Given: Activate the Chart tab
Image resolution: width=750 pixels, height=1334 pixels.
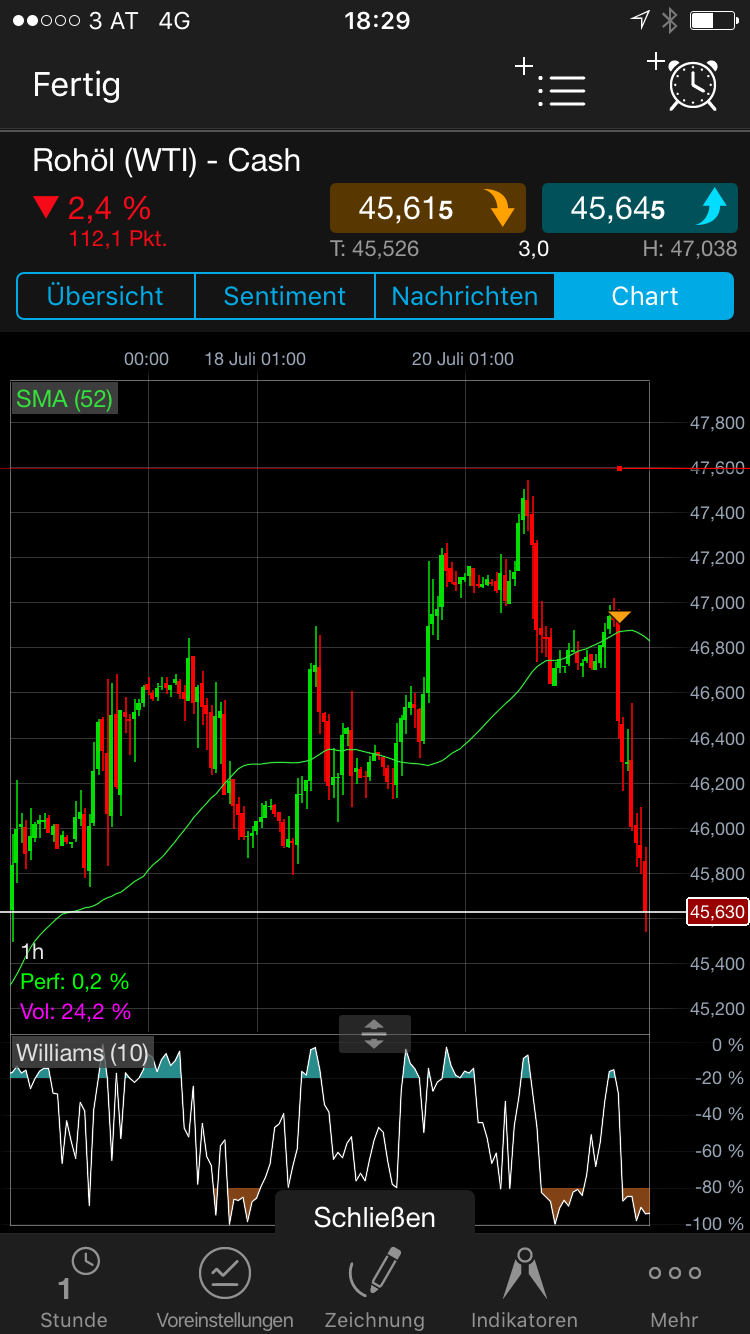Looking at the screenshot, I should 644,296.
